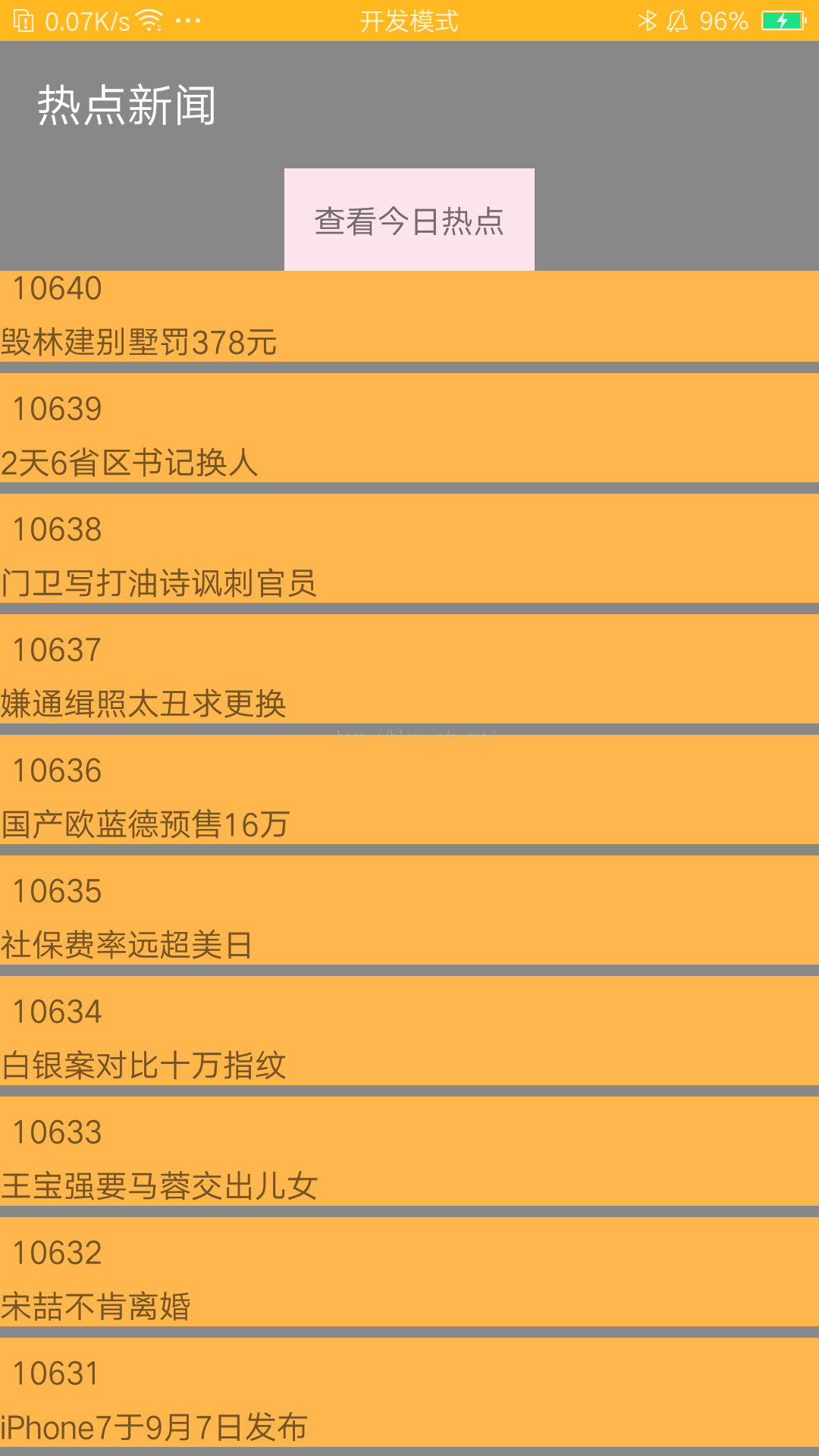Screen dimensions: 819x1456
Task: Select the 2天6省区书记换人 news row
Action: point(409,436)
